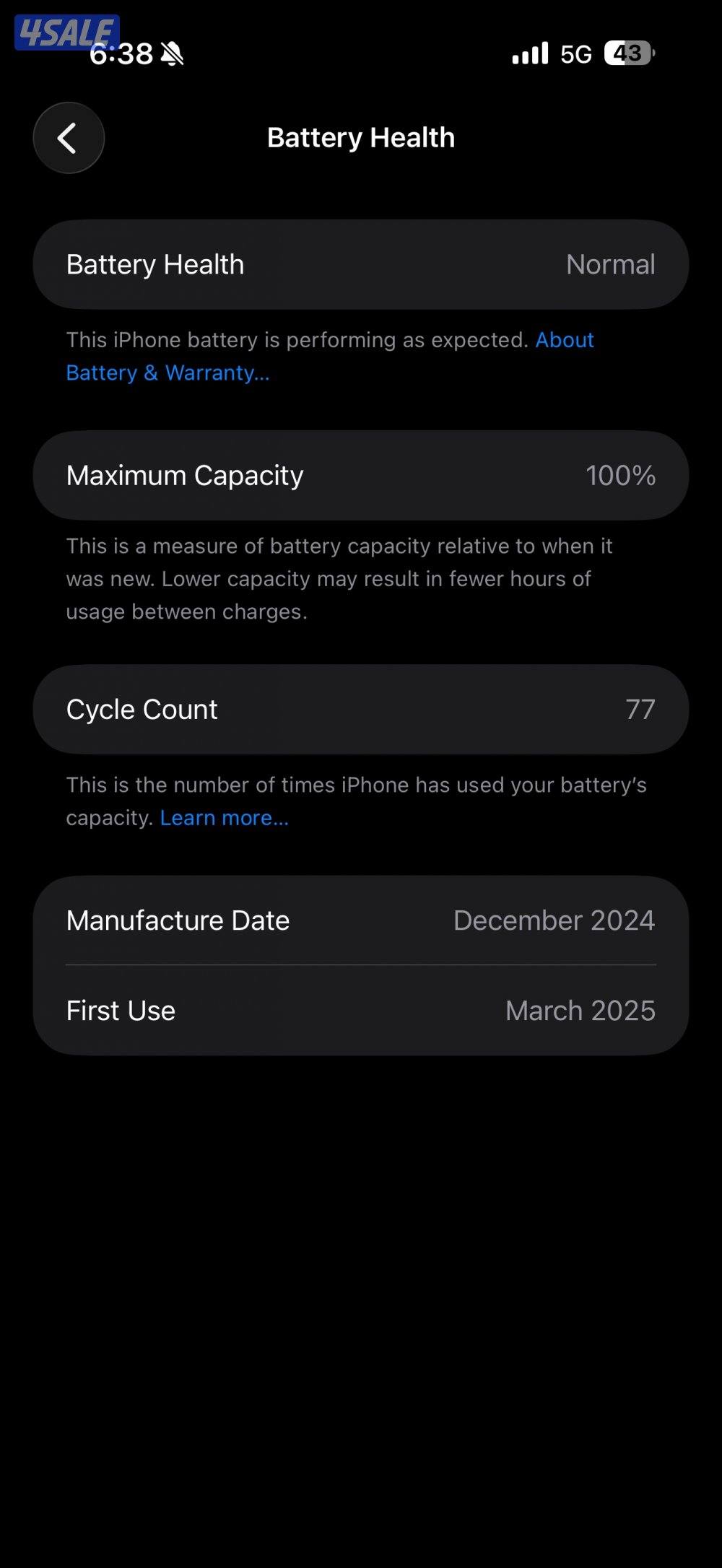Tap the battery level indicator showing 43
Screen dimensions: 722x1568
point(627,53)
